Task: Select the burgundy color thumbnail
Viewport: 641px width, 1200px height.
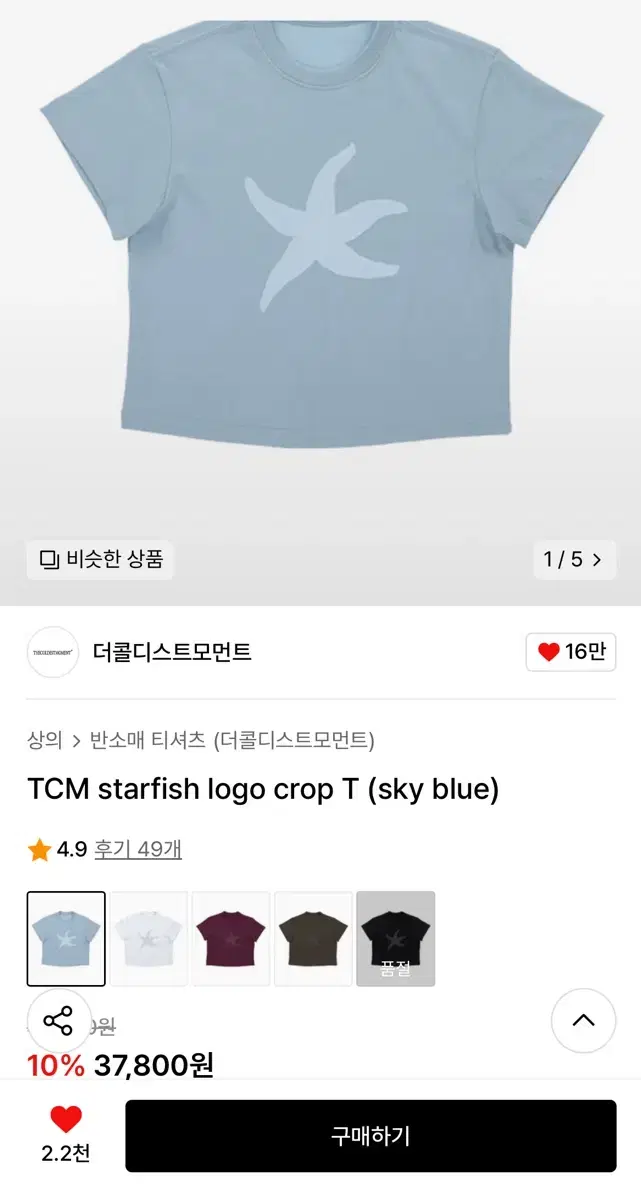Action: point(231,938)
